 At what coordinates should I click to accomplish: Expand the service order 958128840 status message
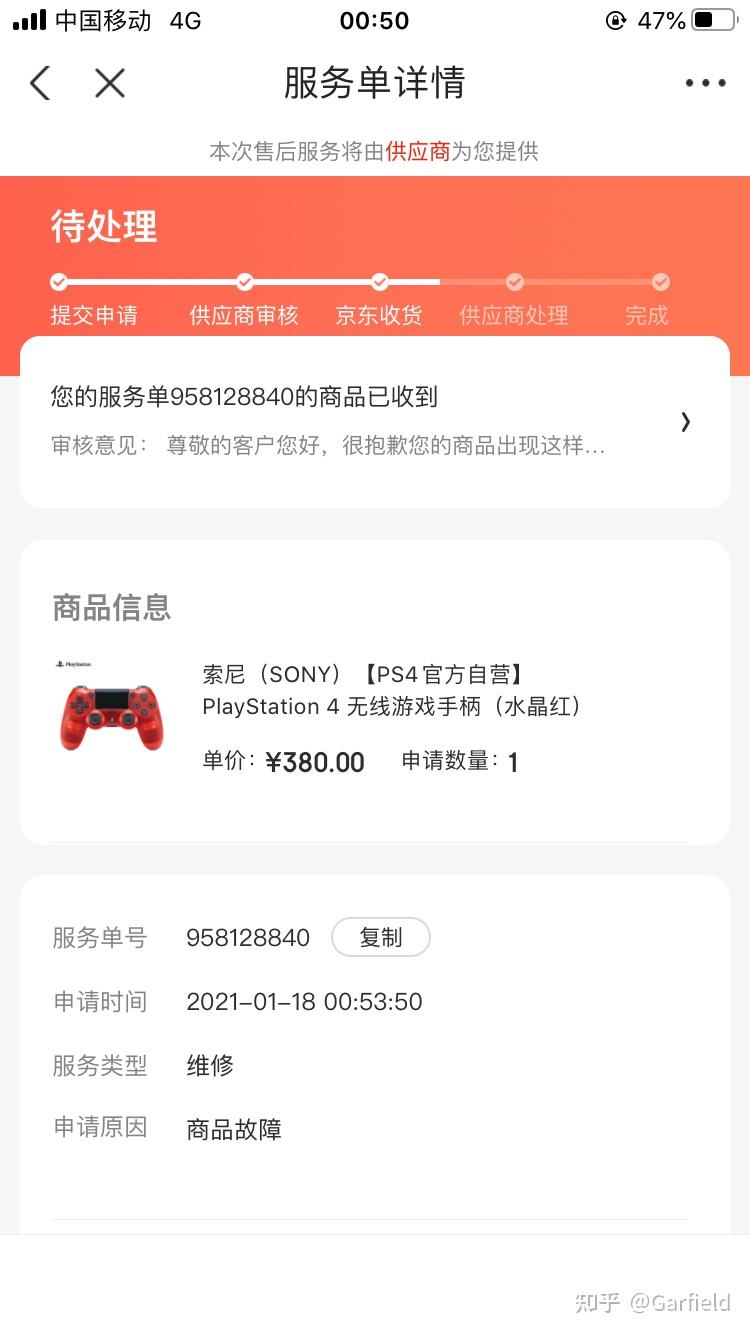[685, 422]
